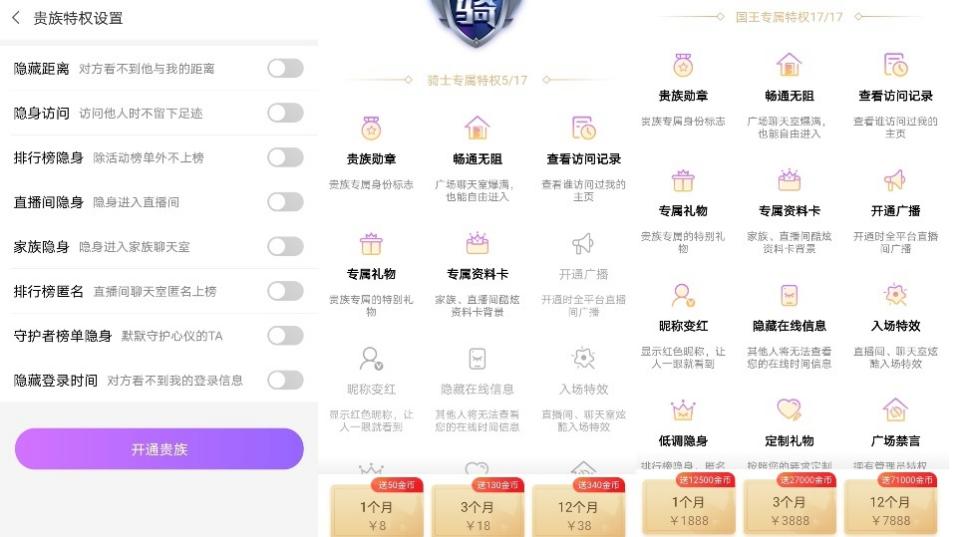
Task: Pick the 12个月 ¥38 plan
Action: [577, 514]
